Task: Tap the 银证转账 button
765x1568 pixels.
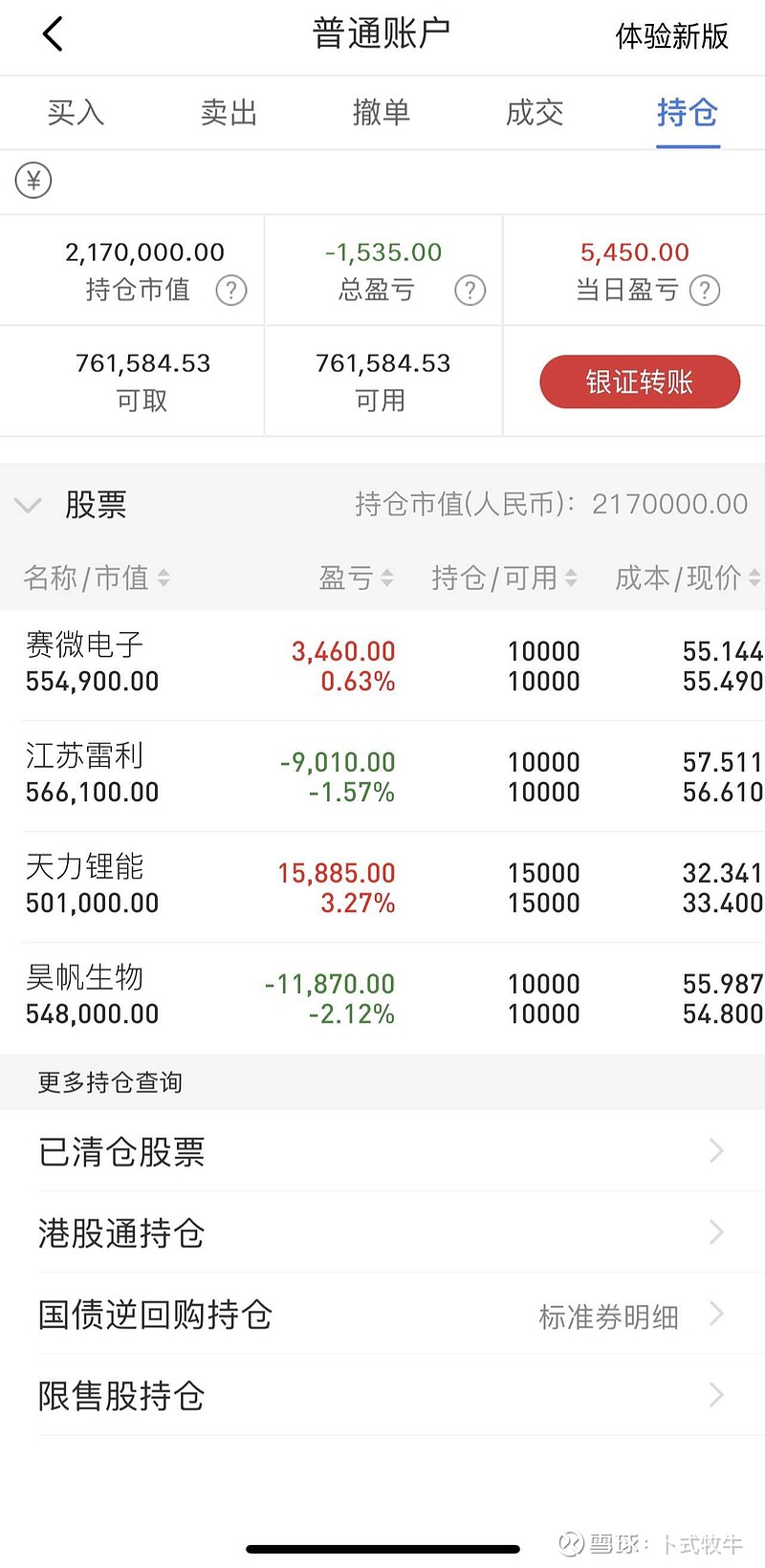Action: click(x=640, y=381)
